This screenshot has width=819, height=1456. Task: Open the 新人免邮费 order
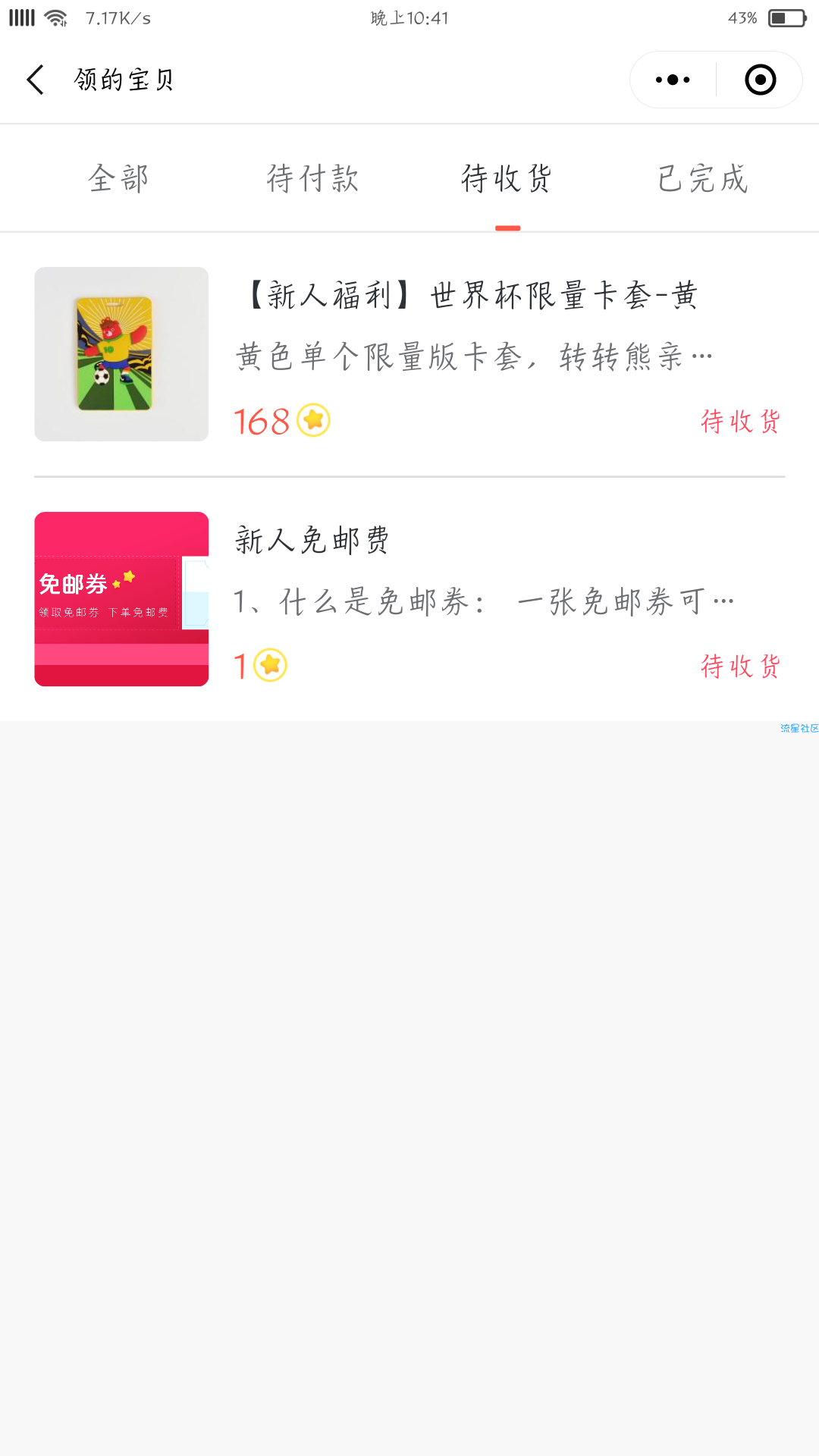click(x=409, y=599)
